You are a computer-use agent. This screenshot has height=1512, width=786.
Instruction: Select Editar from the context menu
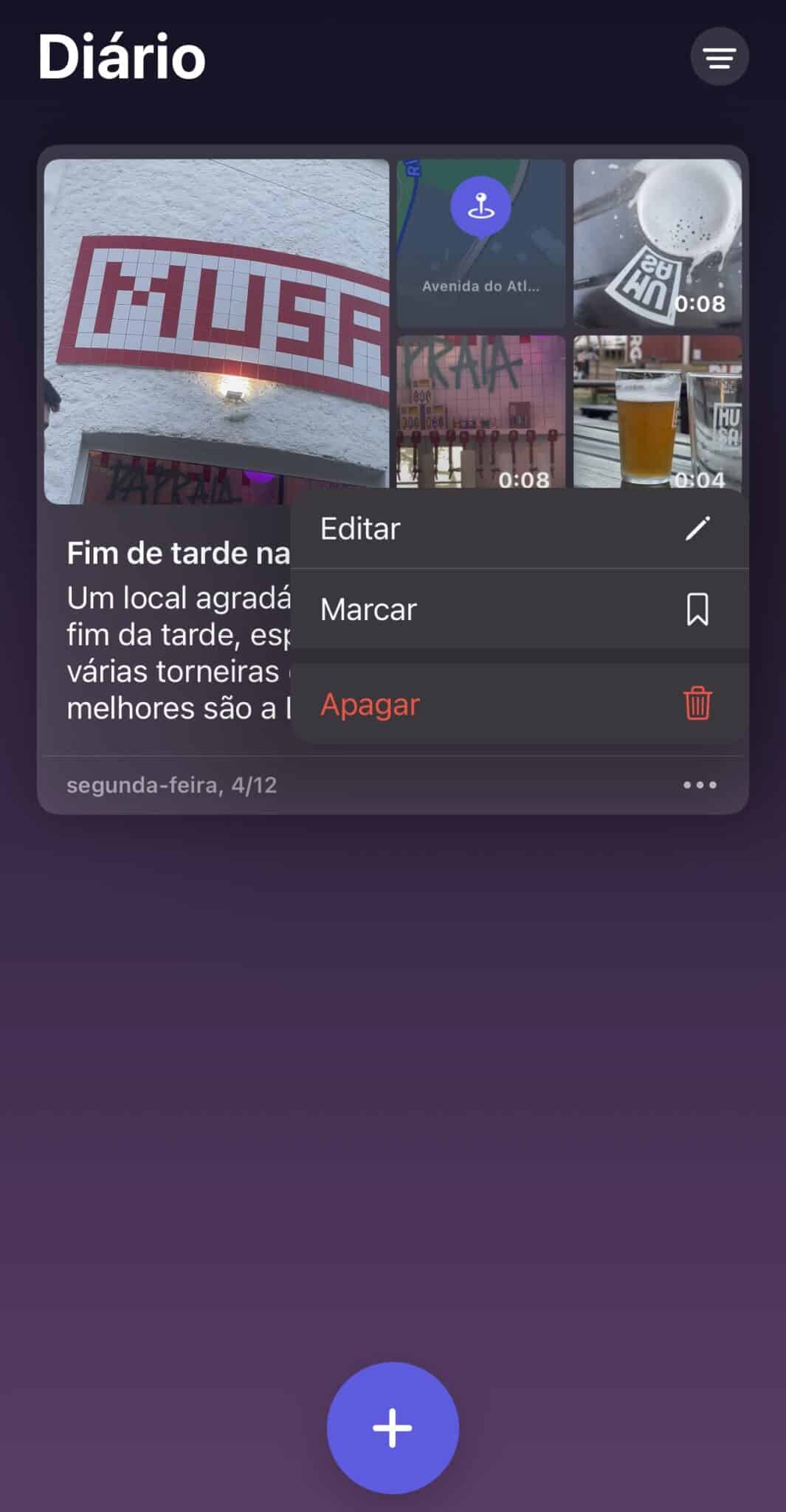[x=519, y=529]
